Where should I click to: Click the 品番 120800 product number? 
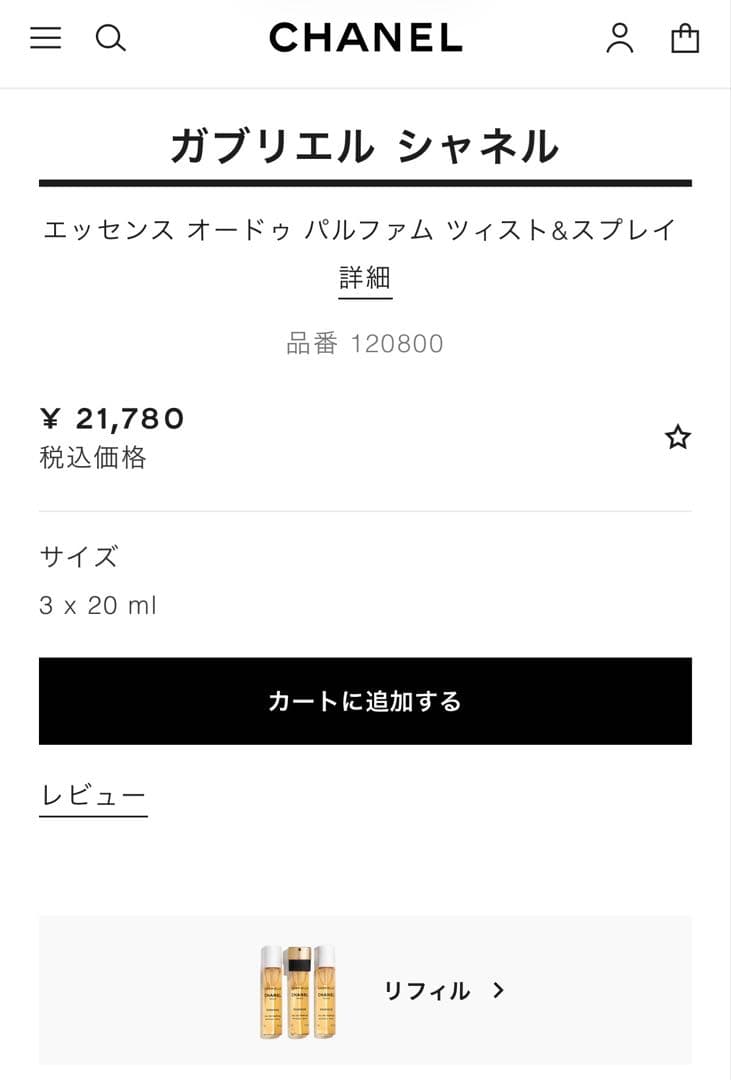click(365, 343)
